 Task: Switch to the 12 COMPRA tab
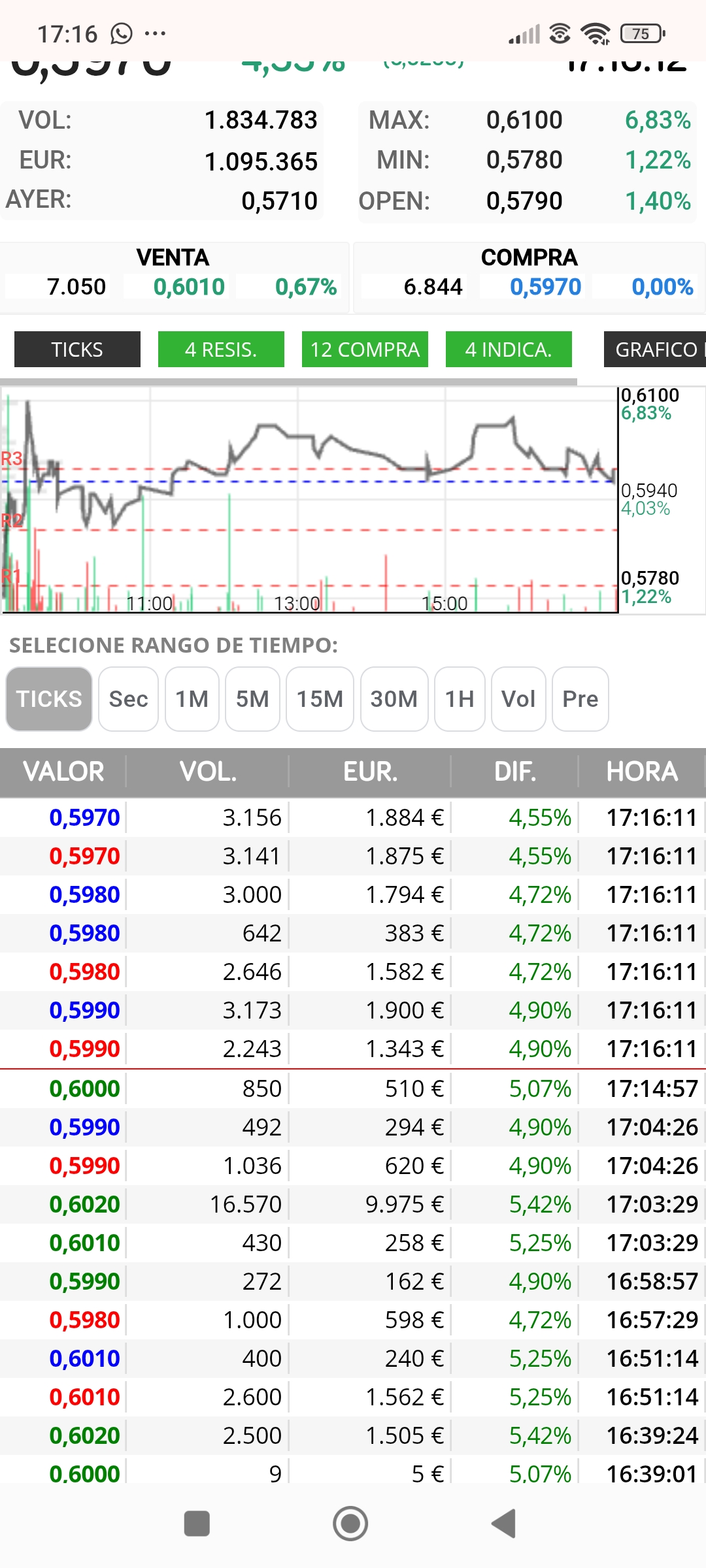[365, 350]
